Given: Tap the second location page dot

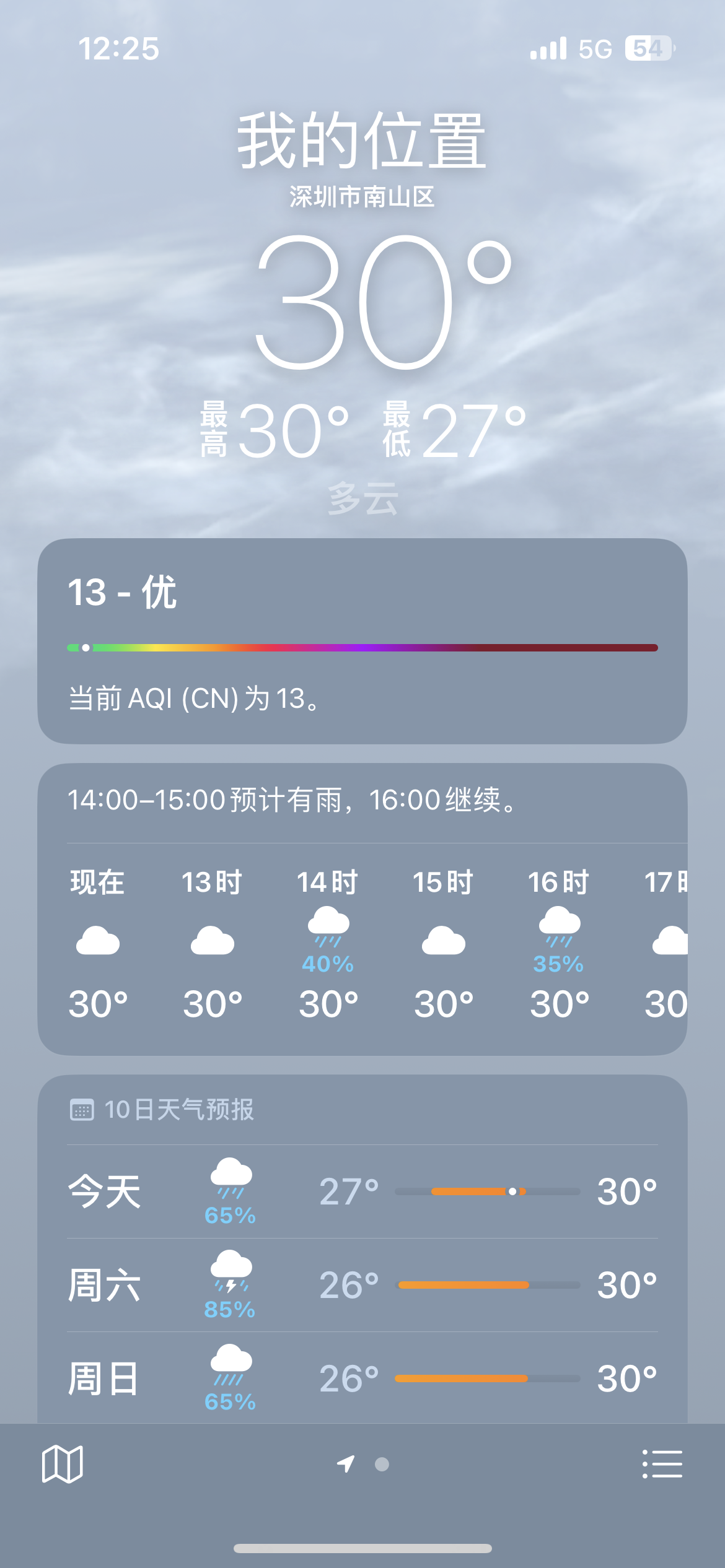Looking at the screenshot, I should [x=382, y=1465].
